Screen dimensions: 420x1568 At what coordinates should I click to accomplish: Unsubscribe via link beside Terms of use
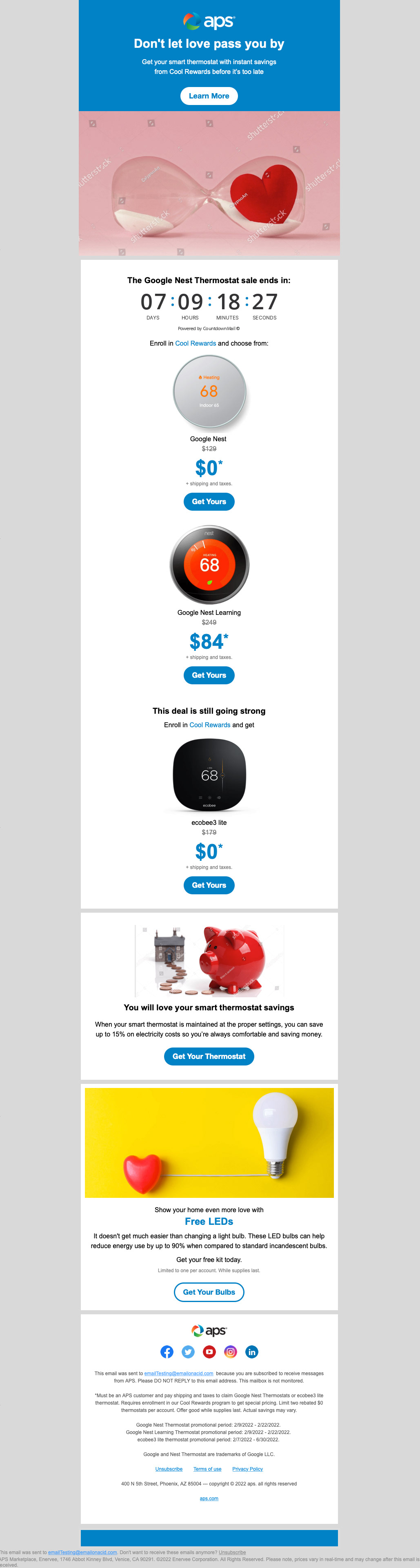[169, 1469]
